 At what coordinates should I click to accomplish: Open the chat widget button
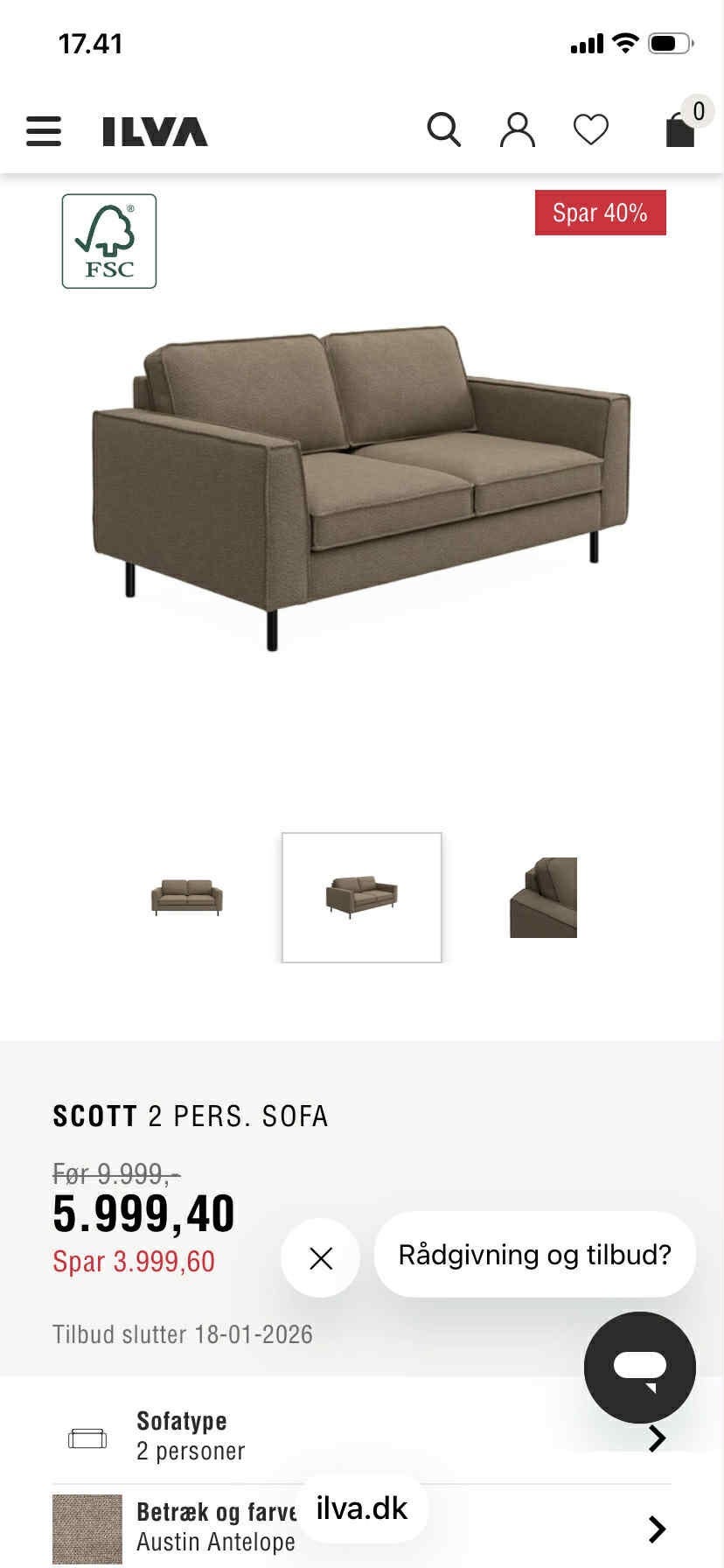640,1368
